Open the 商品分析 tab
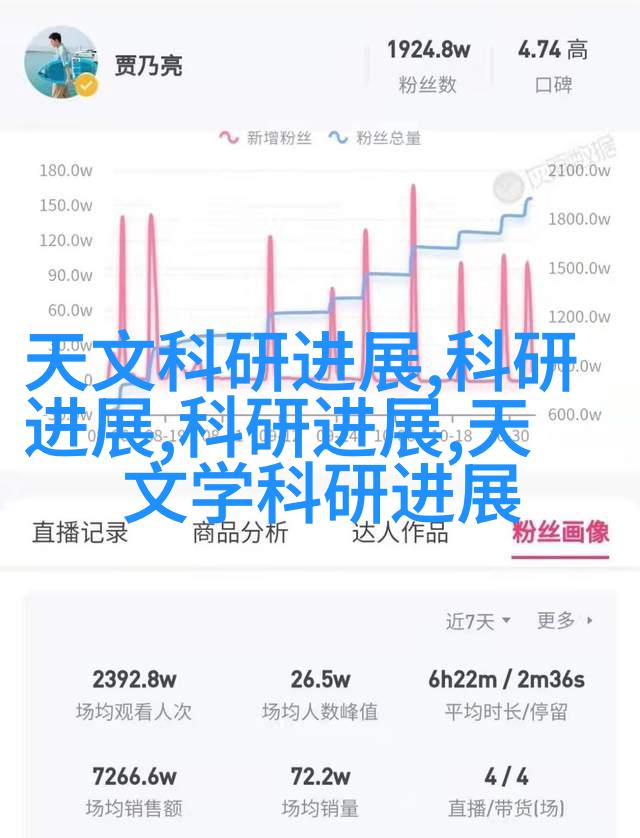Viewport: 640px width, 838px height. coord(240,532)
